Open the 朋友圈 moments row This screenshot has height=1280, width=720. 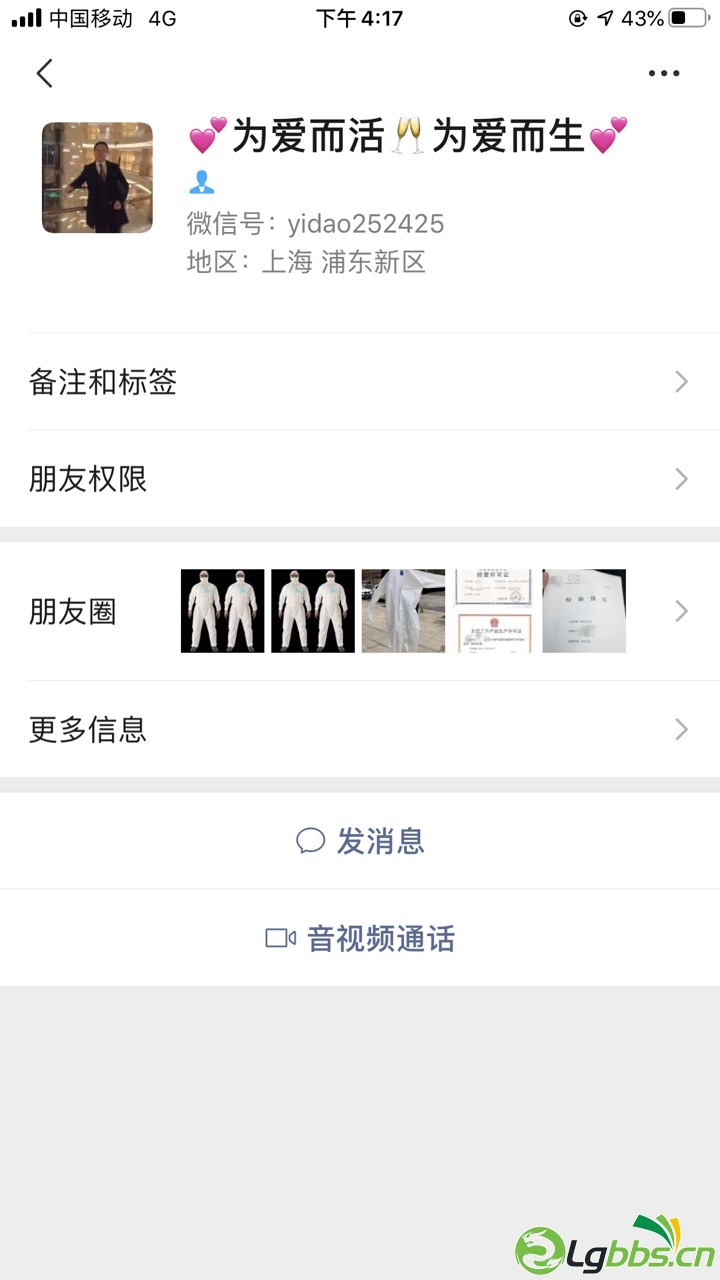coord(360,611)
